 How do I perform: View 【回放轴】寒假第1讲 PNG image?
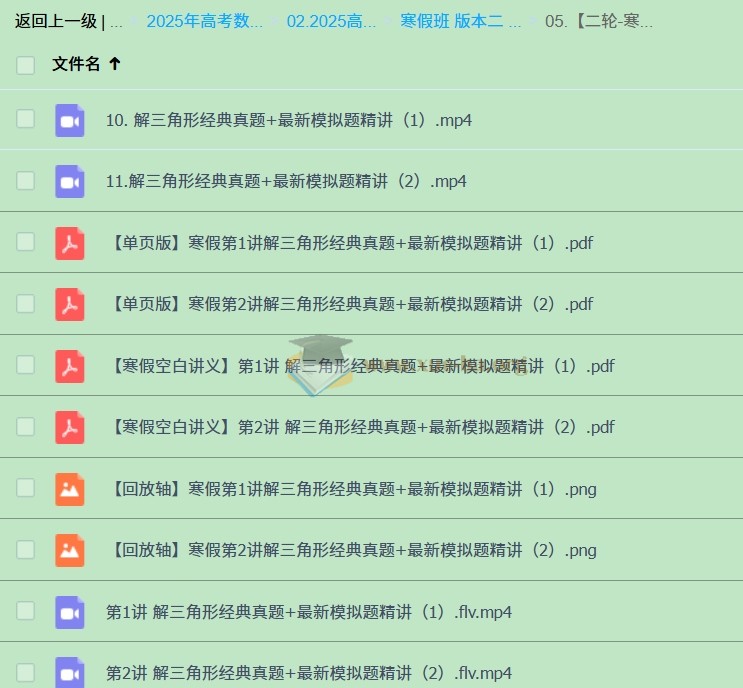[x=351, y=489]
